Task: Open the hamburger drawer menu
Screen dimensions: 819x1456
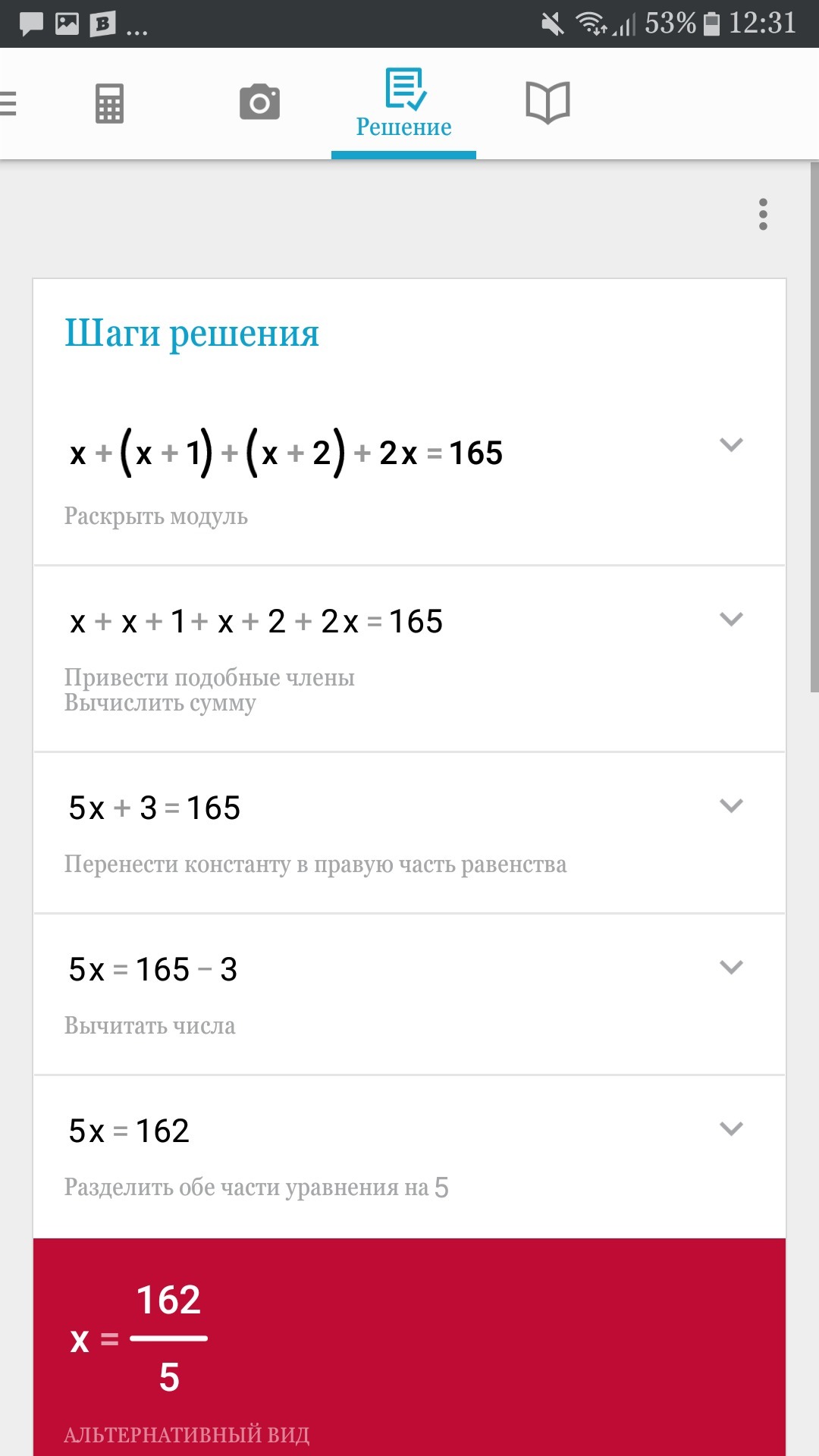Action: pos(8,102)
